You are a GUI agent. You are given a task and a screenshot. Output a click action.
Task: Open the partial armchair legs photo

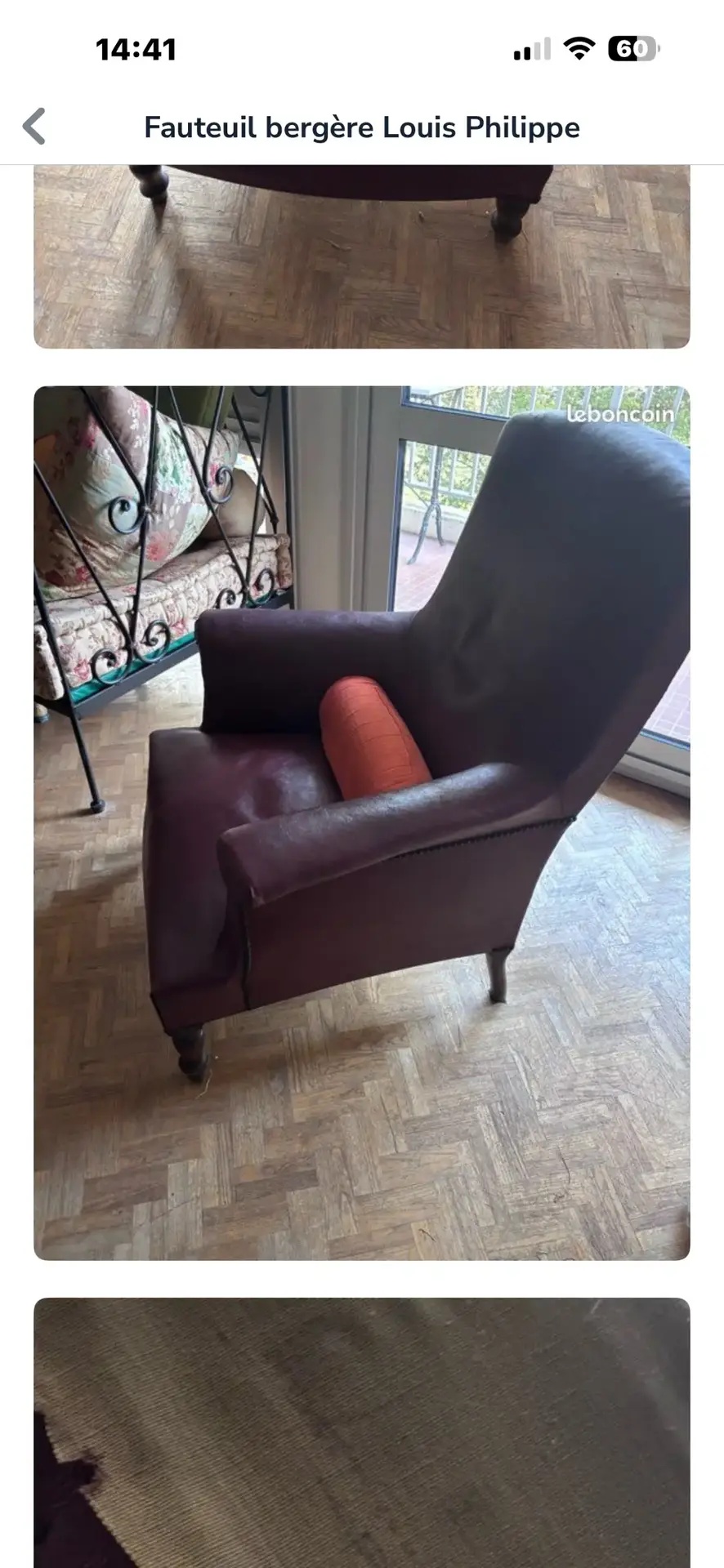(361, 256)
